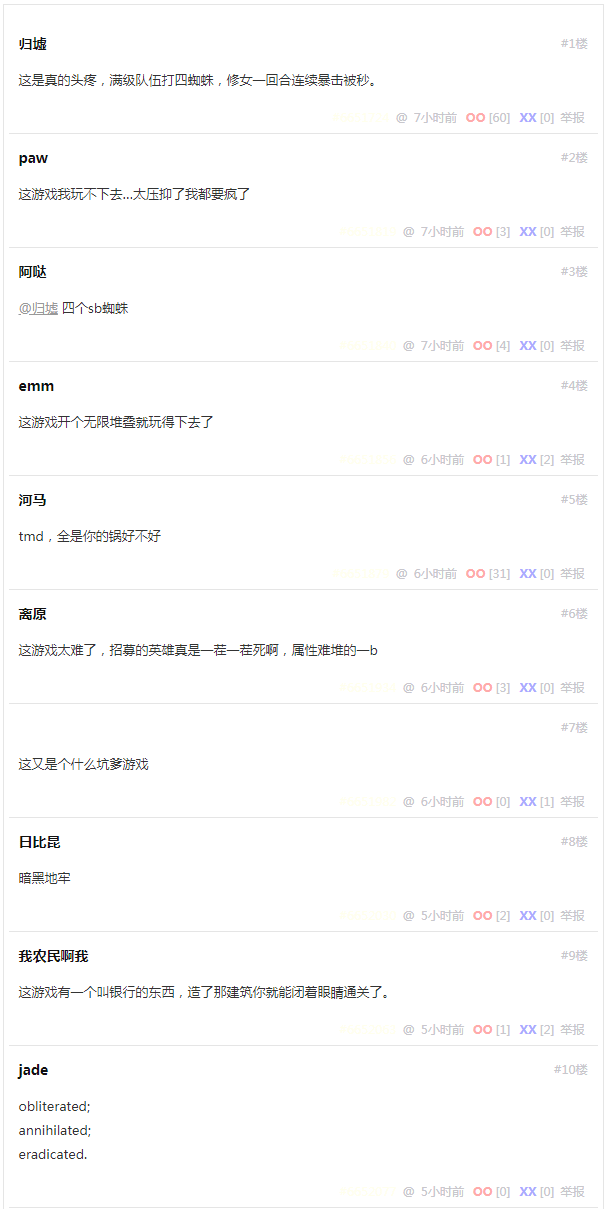Screen dimensions: 607x1209
Task: Report jade's comment via 举报
Action: point(573,1192)
